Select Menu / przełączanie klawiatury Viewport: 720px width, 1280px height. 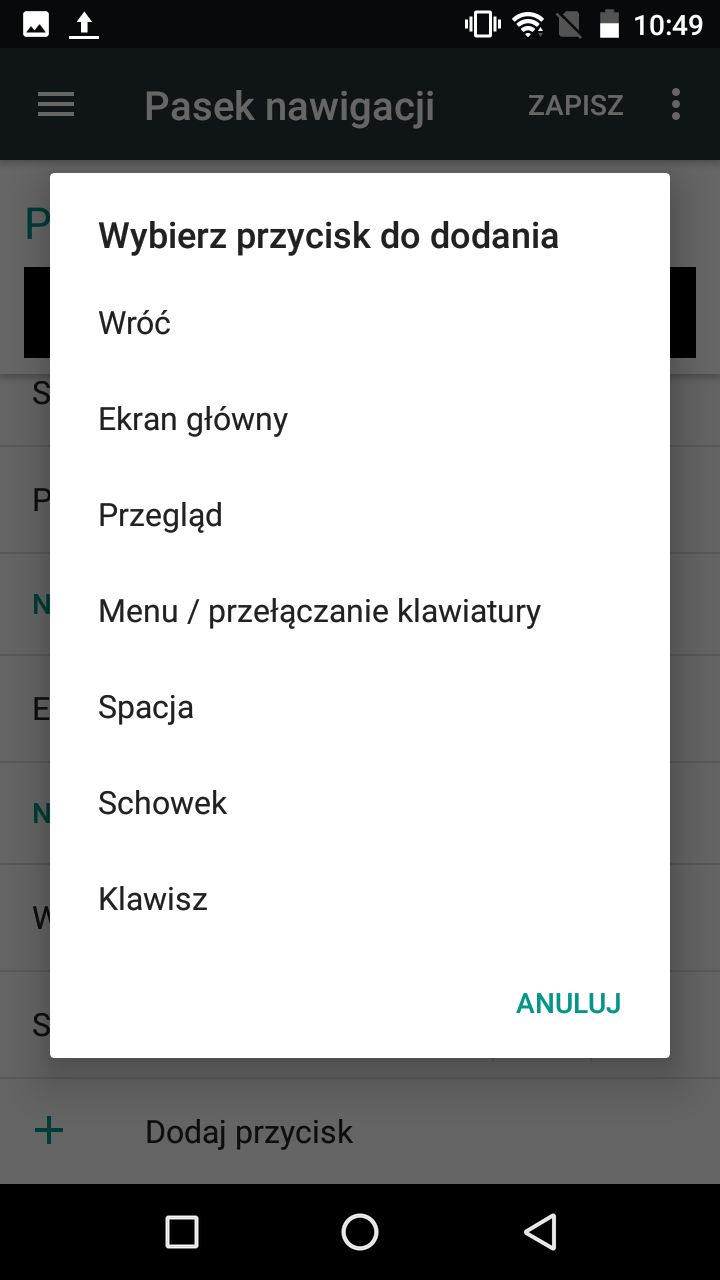(360, 611)
